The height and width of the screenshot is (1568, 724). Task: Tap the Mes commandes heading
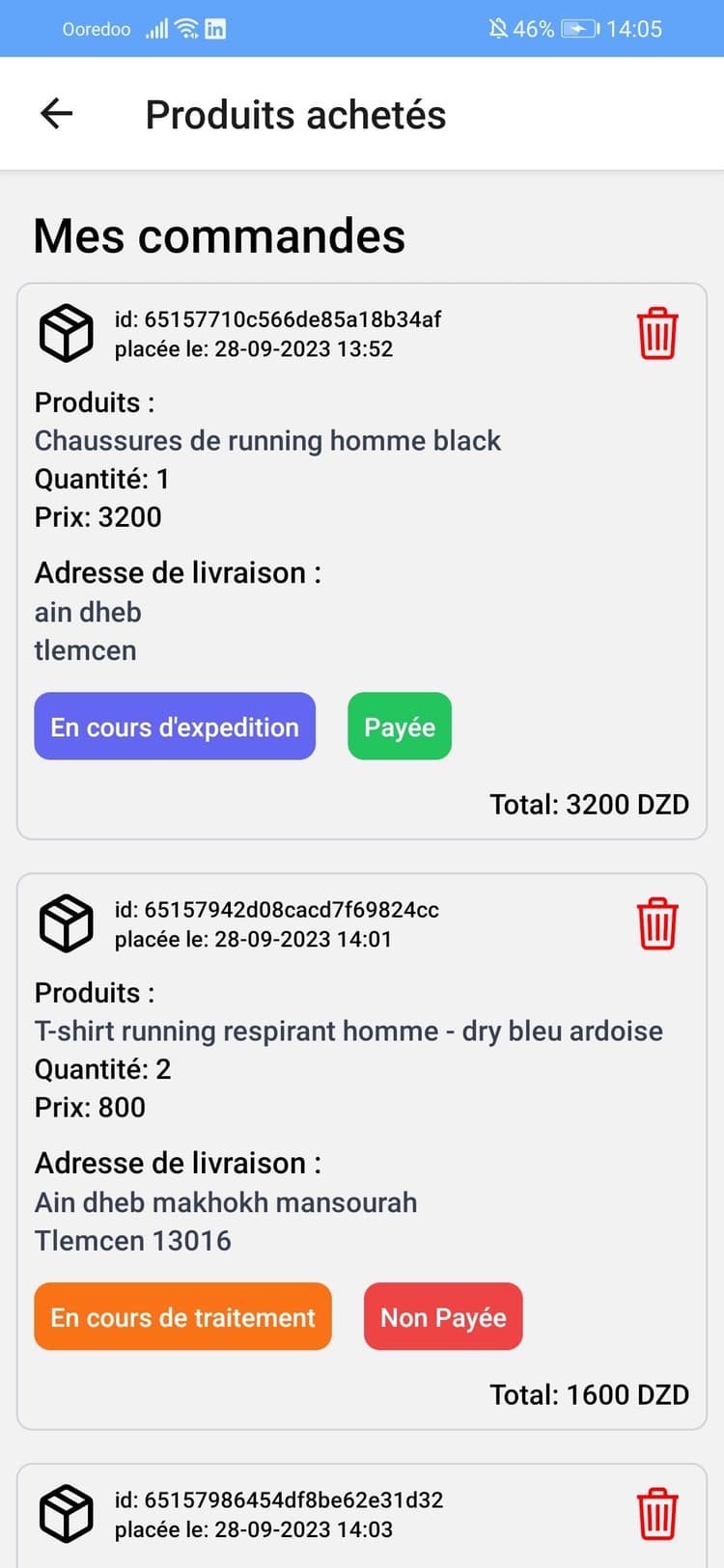[219, 236]
